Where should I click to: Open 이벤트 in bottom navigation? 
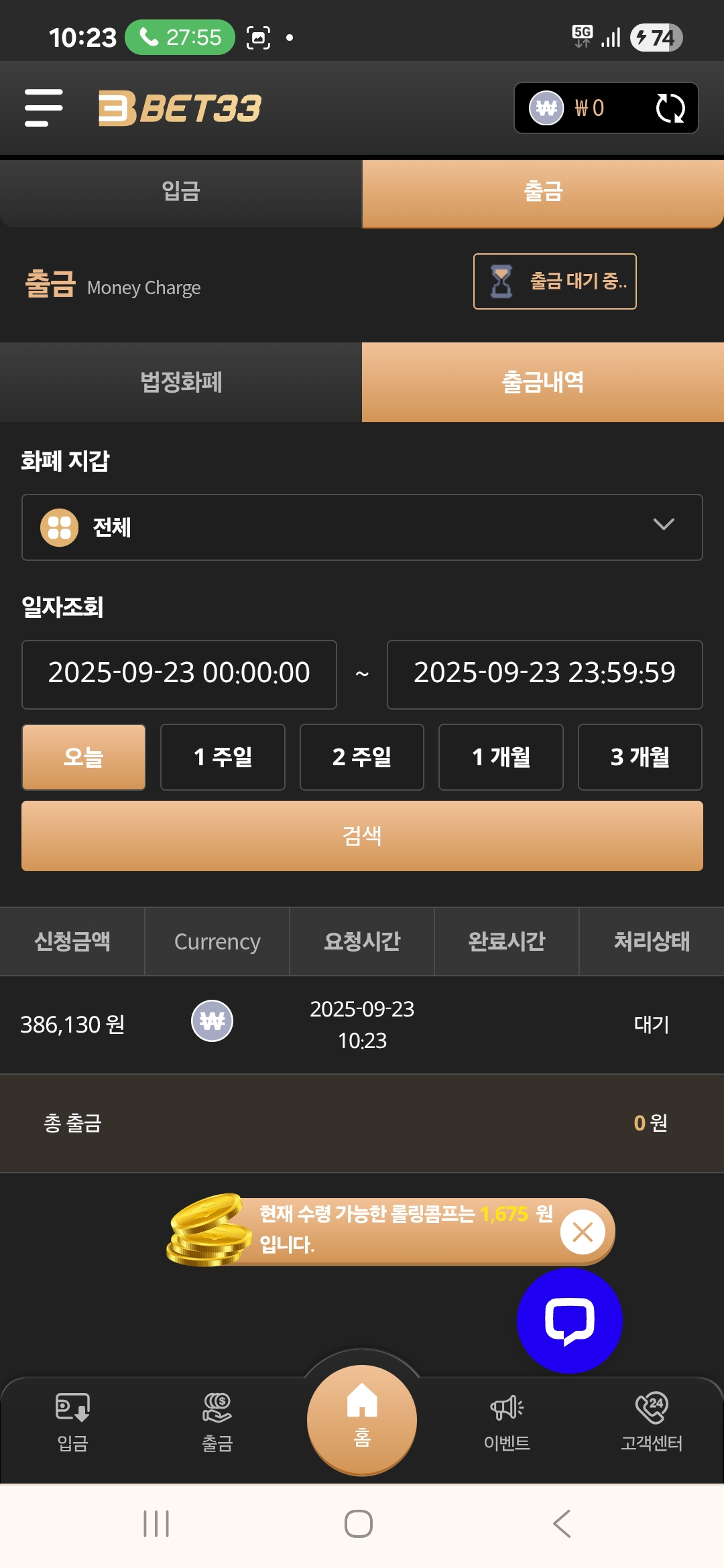pyautogui.click(x=507, y=1422)
